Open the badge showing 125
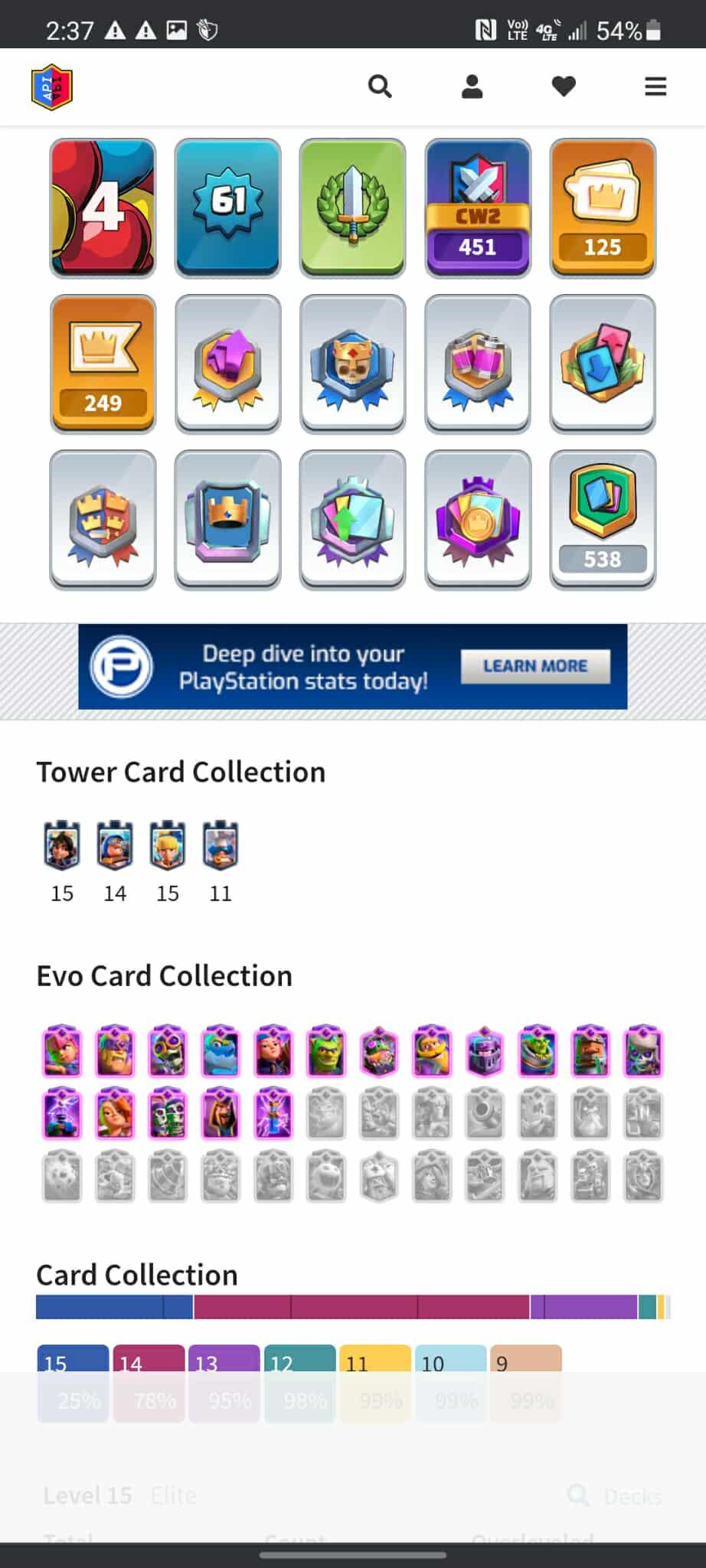706x1568 pixels. (603, 208)
